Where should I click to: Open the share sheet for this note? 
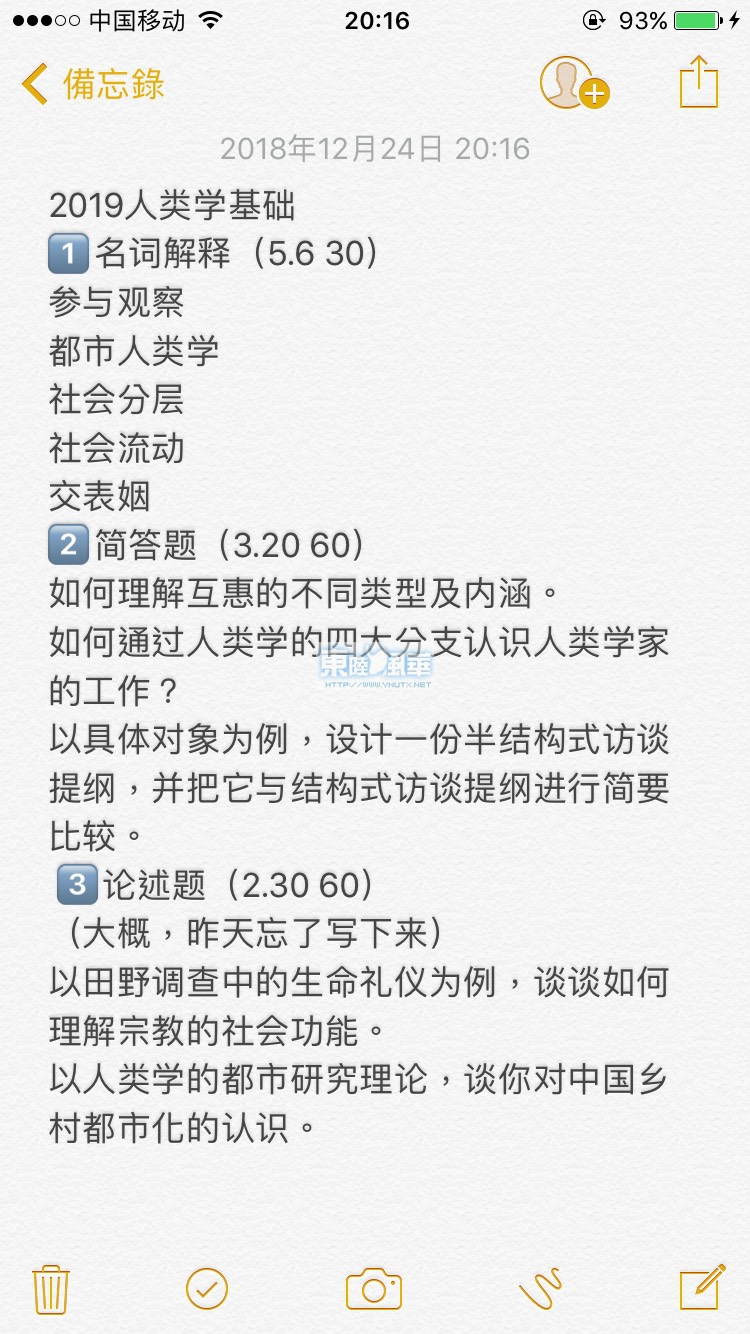point(699,82)
